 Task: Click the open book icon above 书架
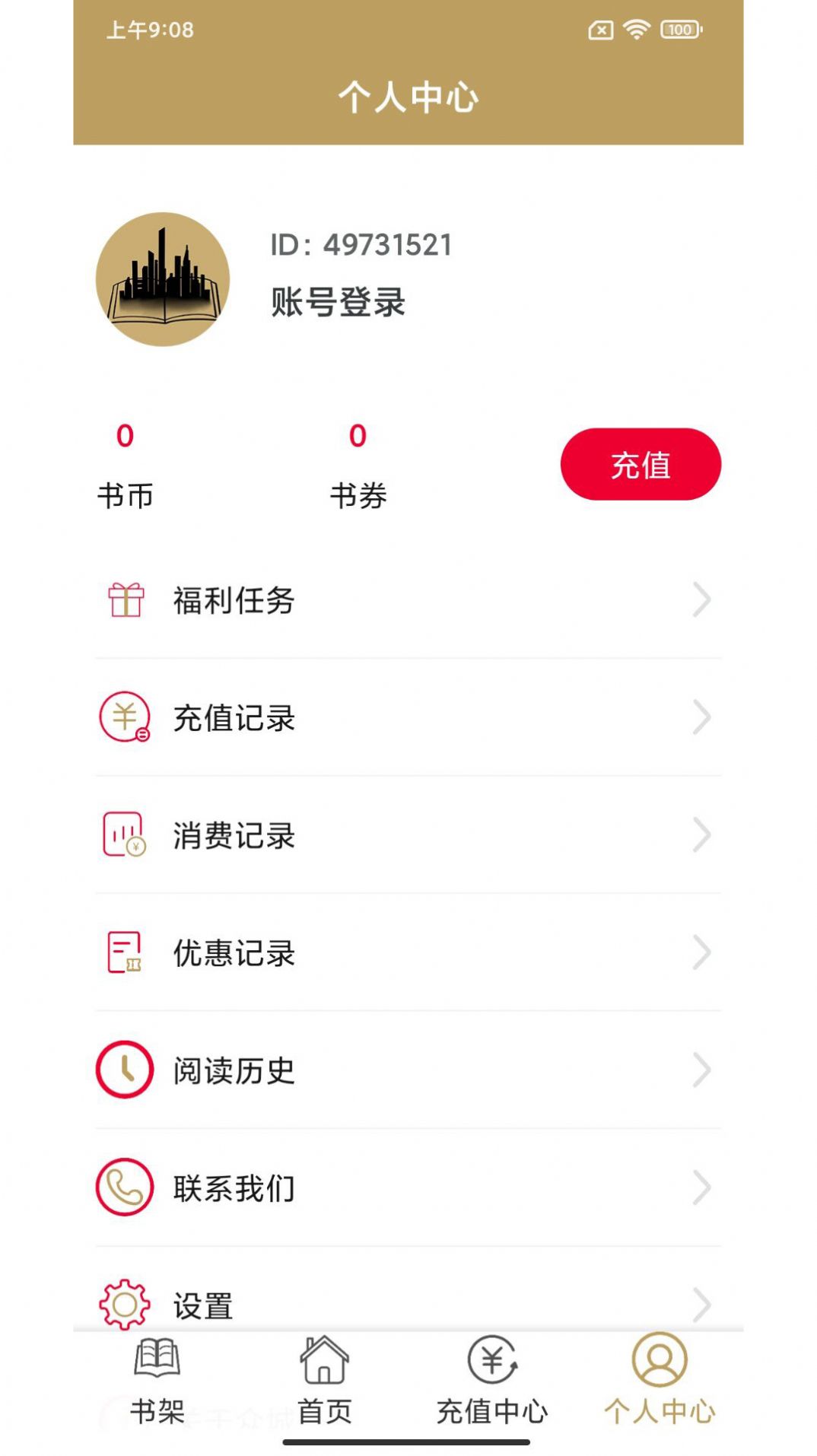pos(158,1368)
